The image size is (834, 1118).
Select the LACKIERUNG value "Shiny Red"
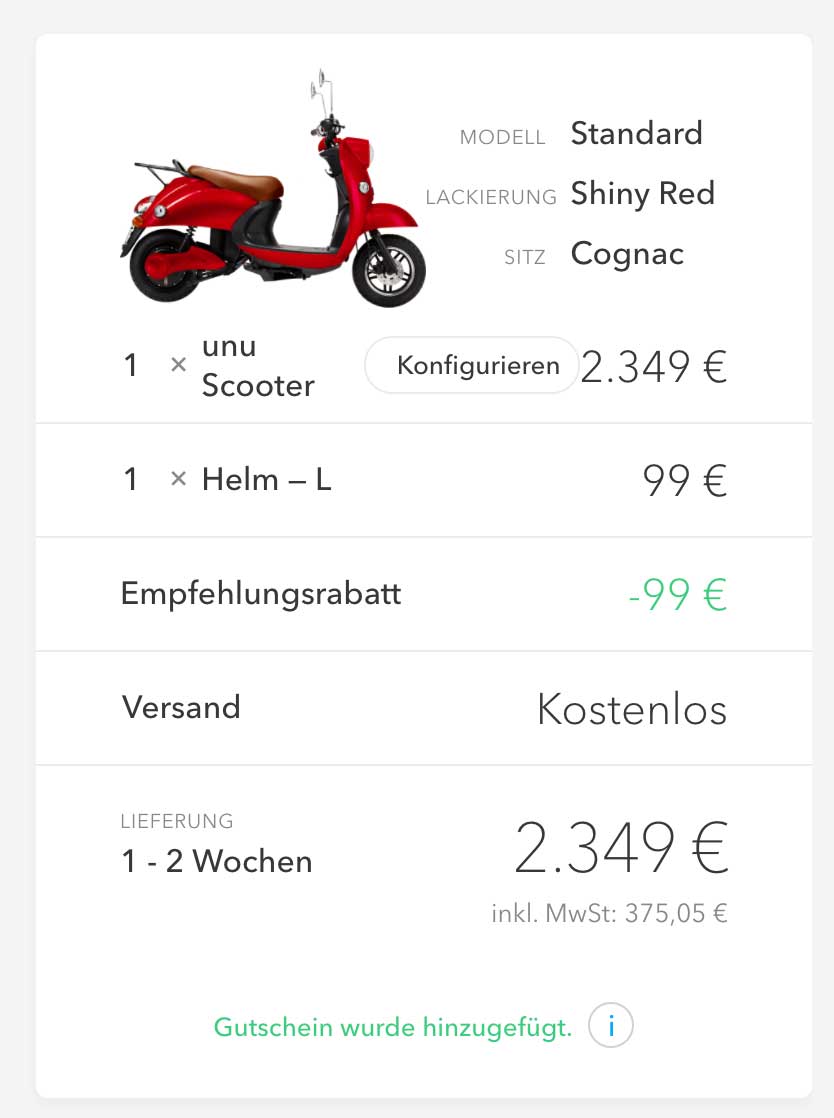[x=643, y=194]
